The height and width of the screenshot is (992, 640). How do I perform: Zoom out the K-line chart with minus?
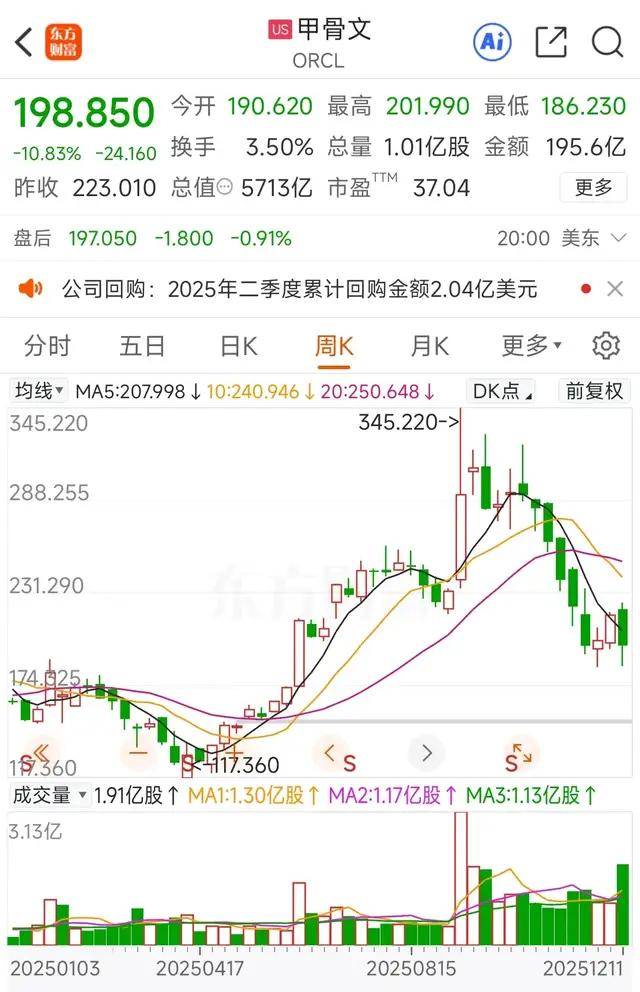(x=138, y=753)
